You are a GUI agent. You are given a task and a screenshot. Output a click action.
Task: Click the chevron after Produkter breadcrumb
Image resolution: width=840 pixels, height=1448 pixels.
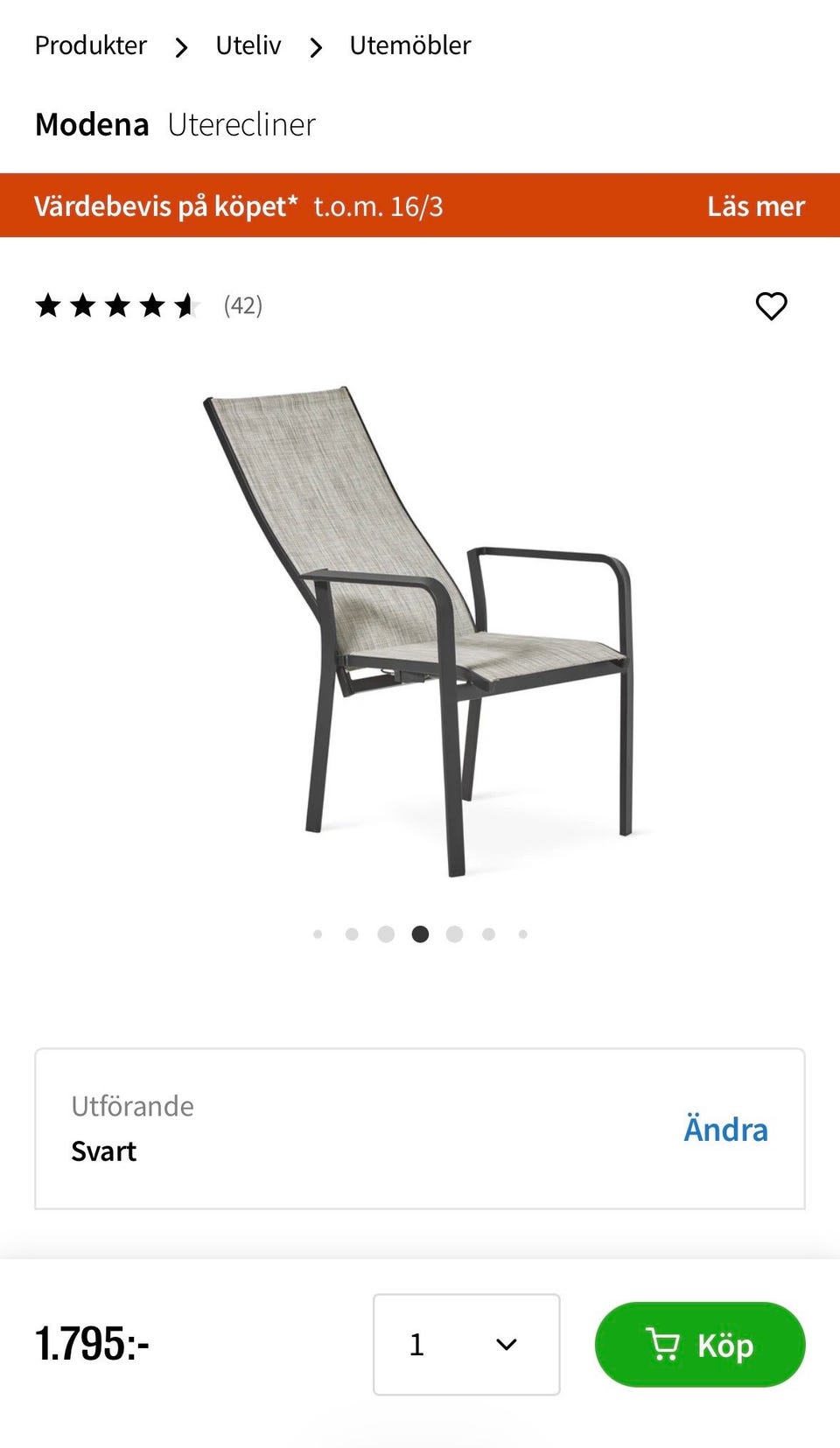click(x=181, y=46)
